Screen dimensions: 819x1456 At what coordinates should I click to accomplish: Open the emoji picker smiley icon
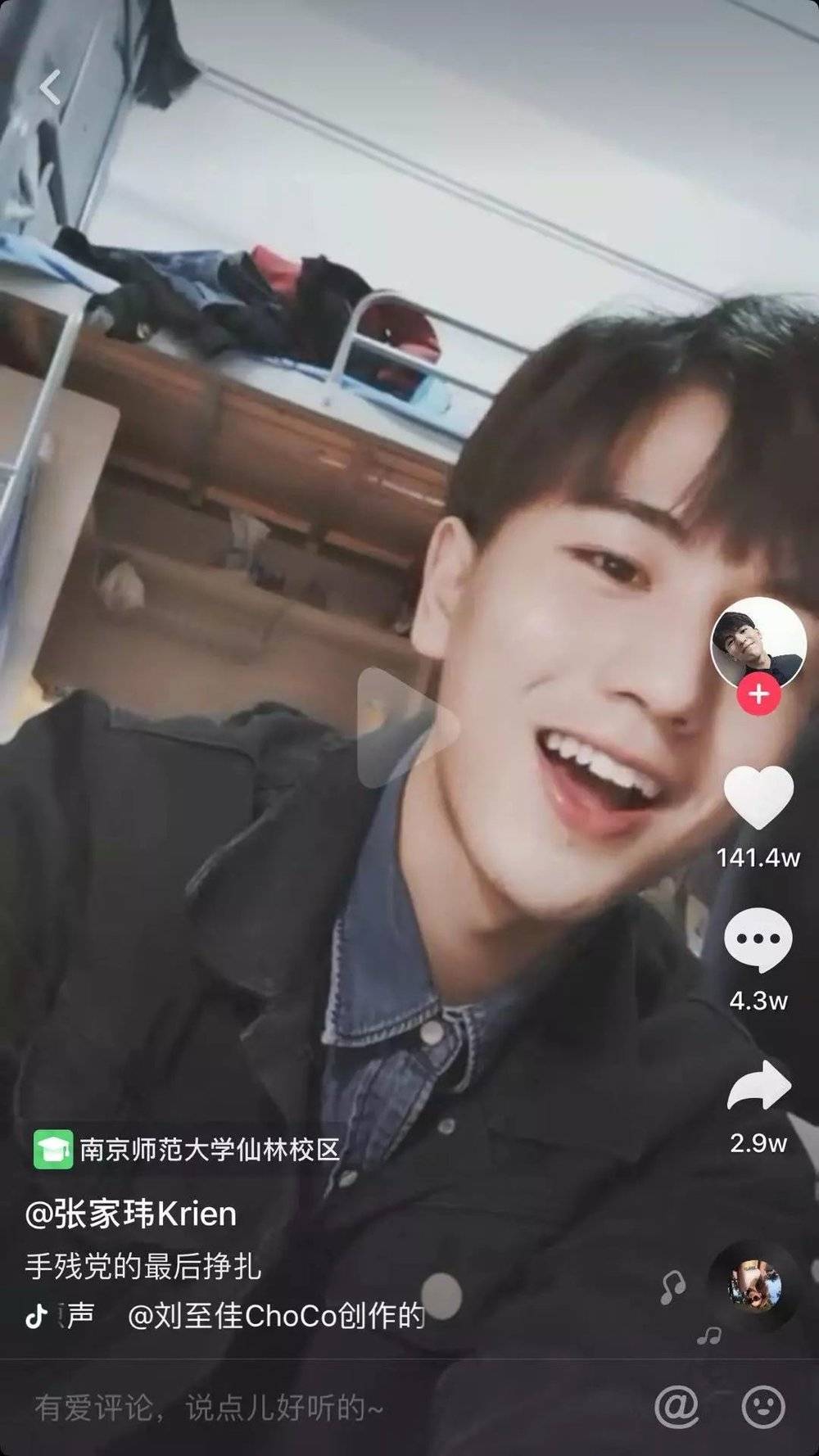763,1407
